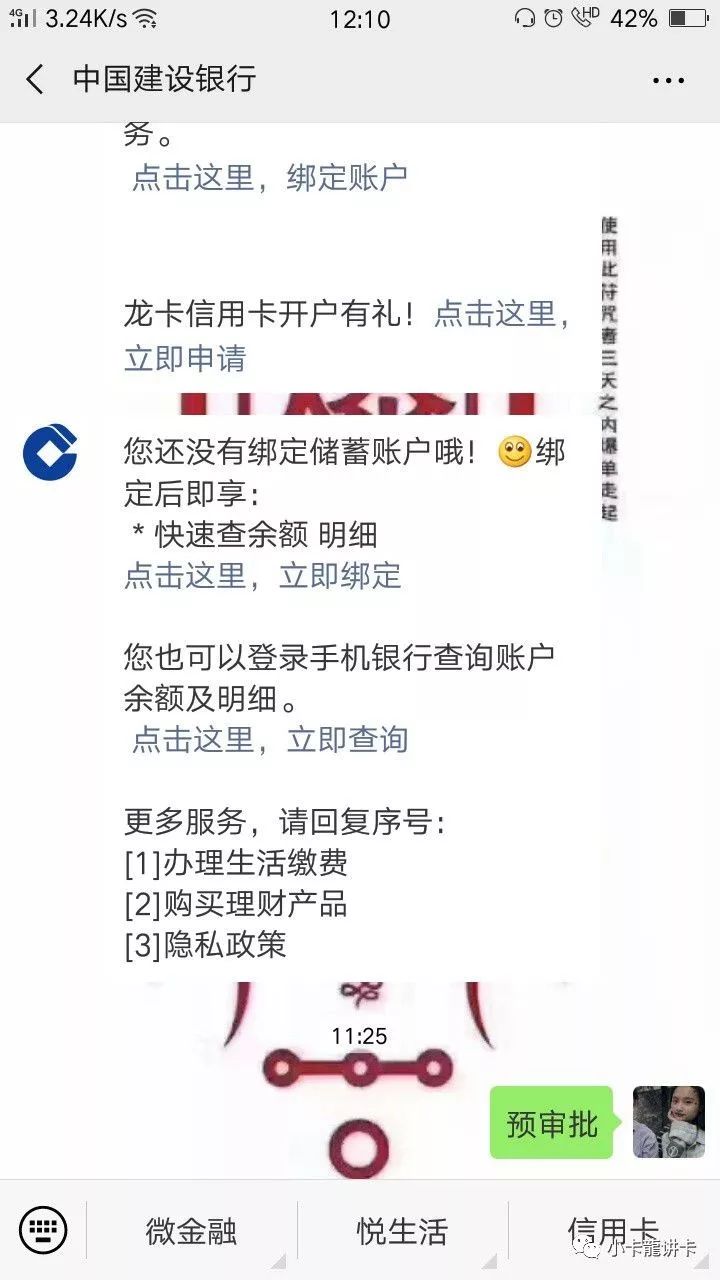
Task: Switch to keyboard input mode
Action: pos(43,1229)
